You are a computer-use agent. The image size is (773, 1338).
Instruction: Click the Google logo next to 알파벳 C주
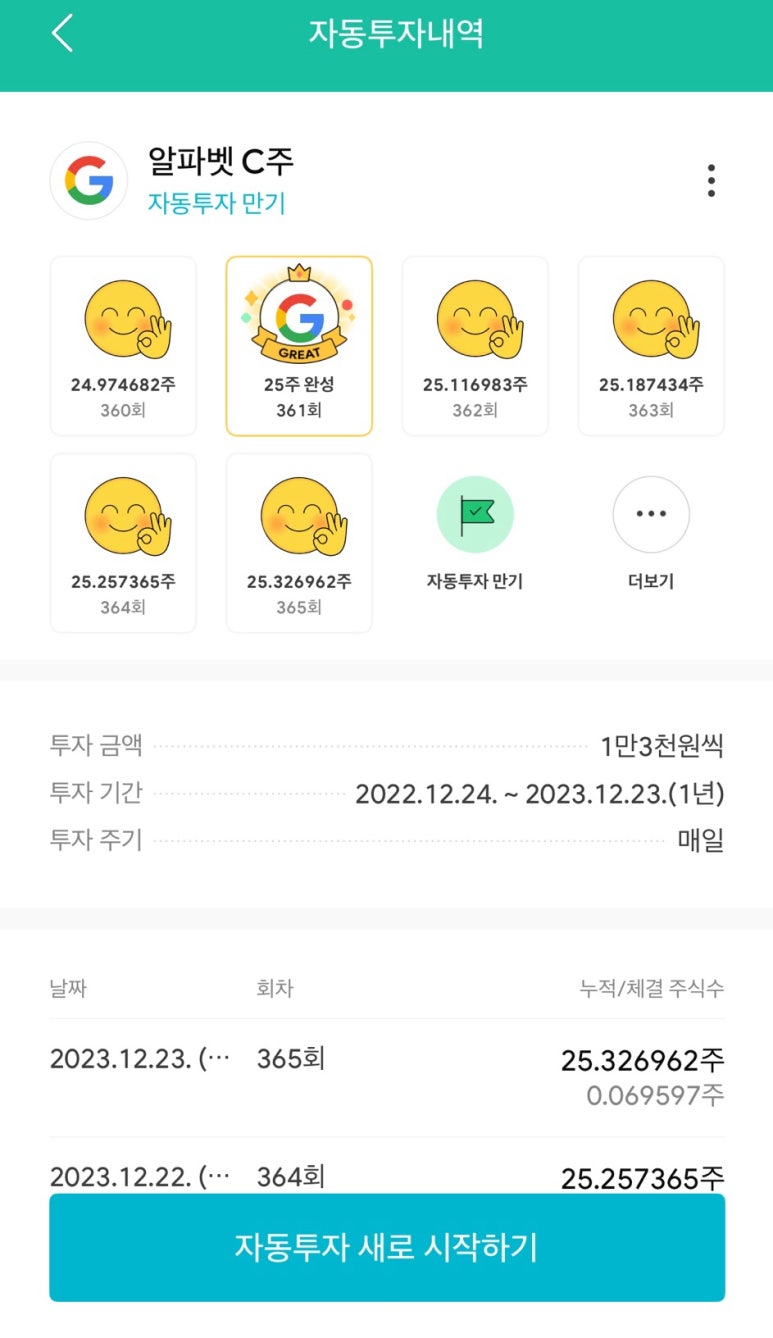click(88, 180)
